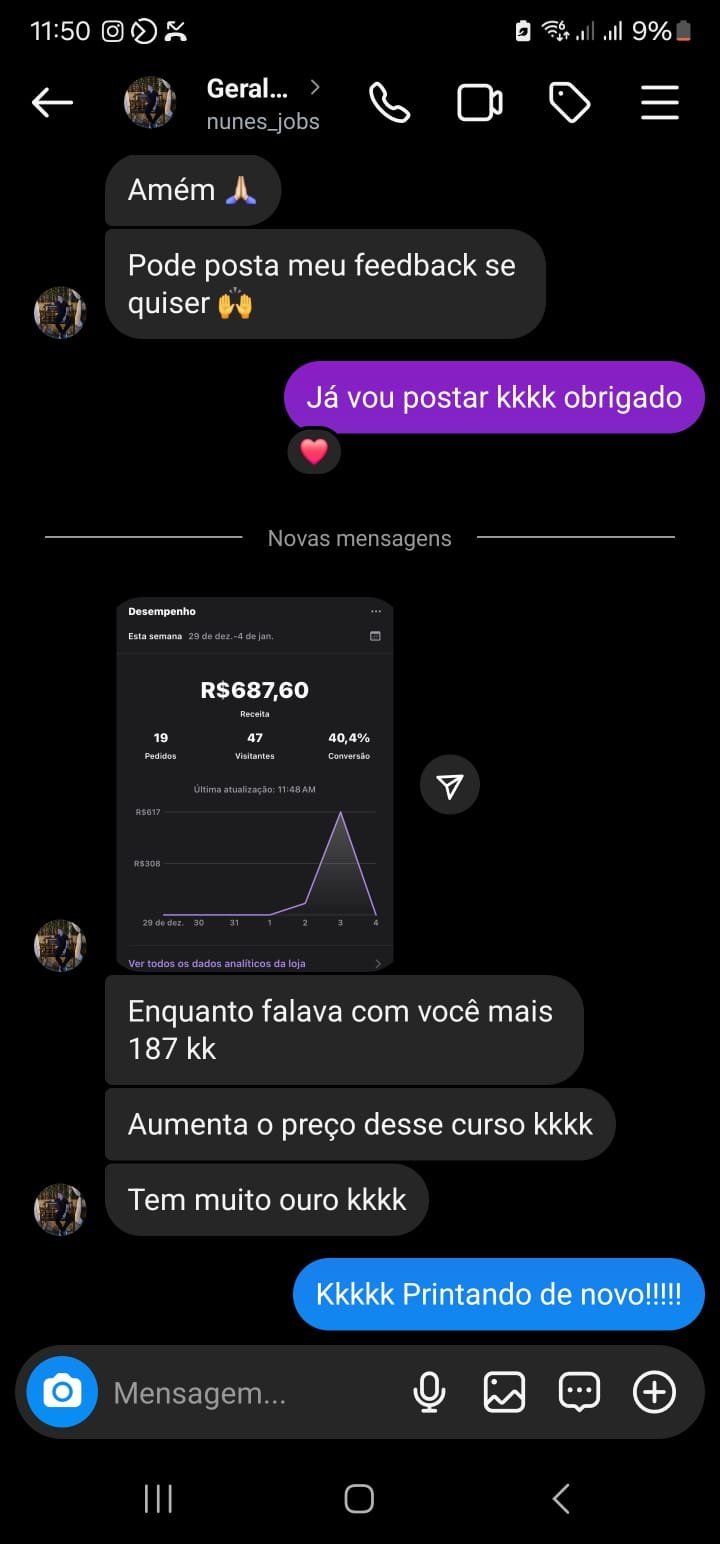
Task: Open recent apps
Action: pos(158,1499)
